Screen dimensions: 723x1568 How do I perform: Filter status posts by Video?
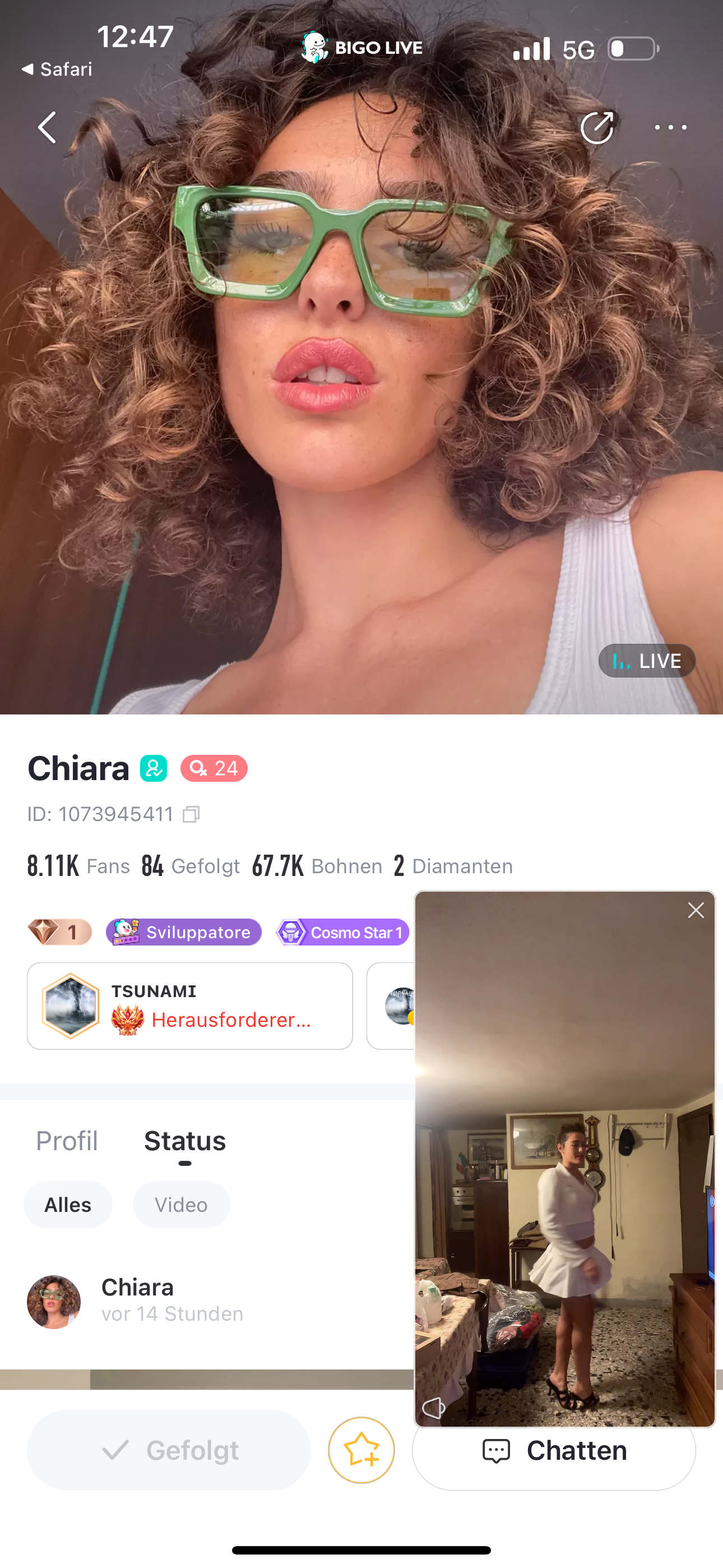click(180, 1205)
